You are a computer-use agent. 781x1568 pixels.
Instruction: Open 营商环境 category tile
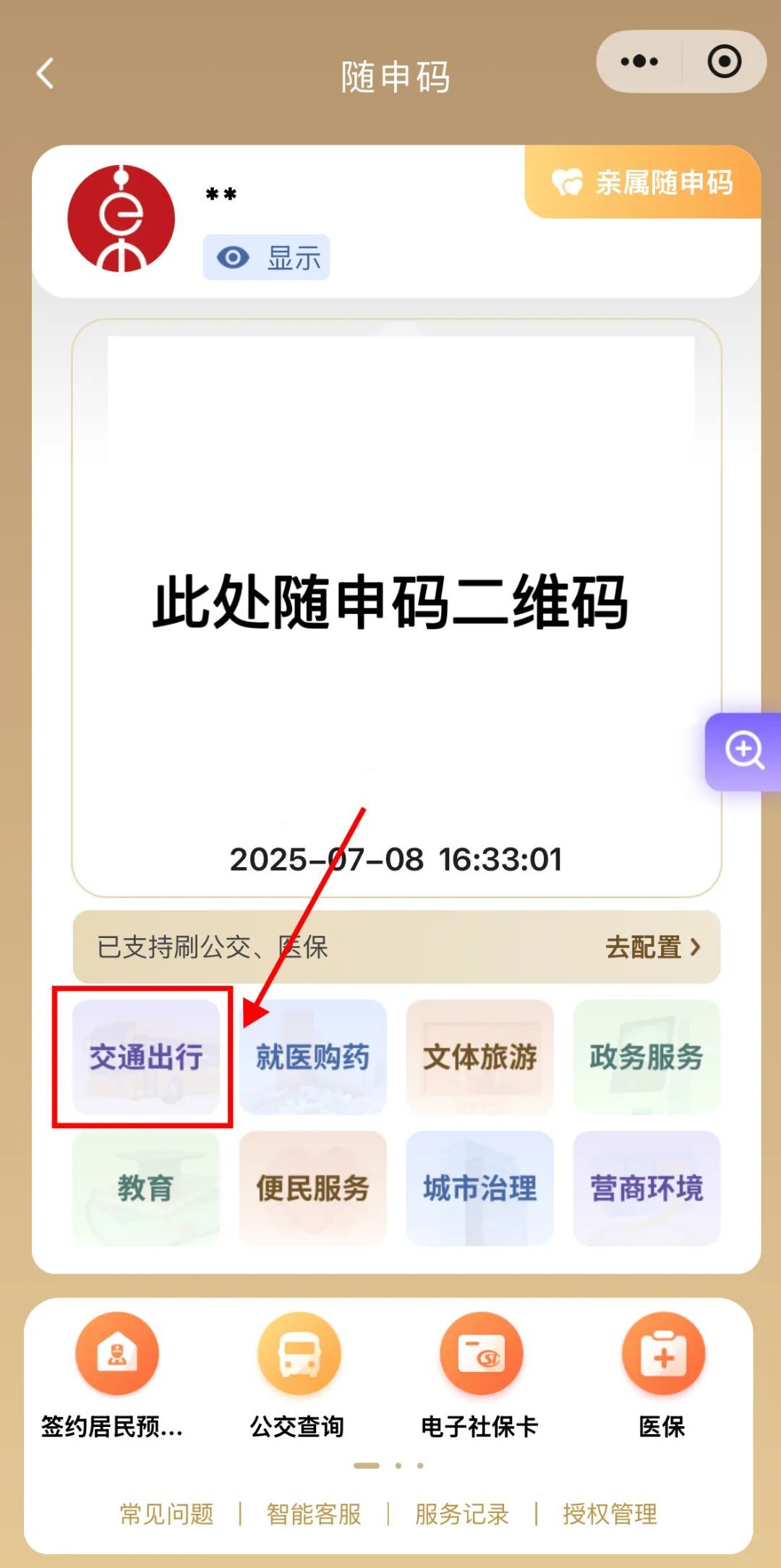point(646,1188)
